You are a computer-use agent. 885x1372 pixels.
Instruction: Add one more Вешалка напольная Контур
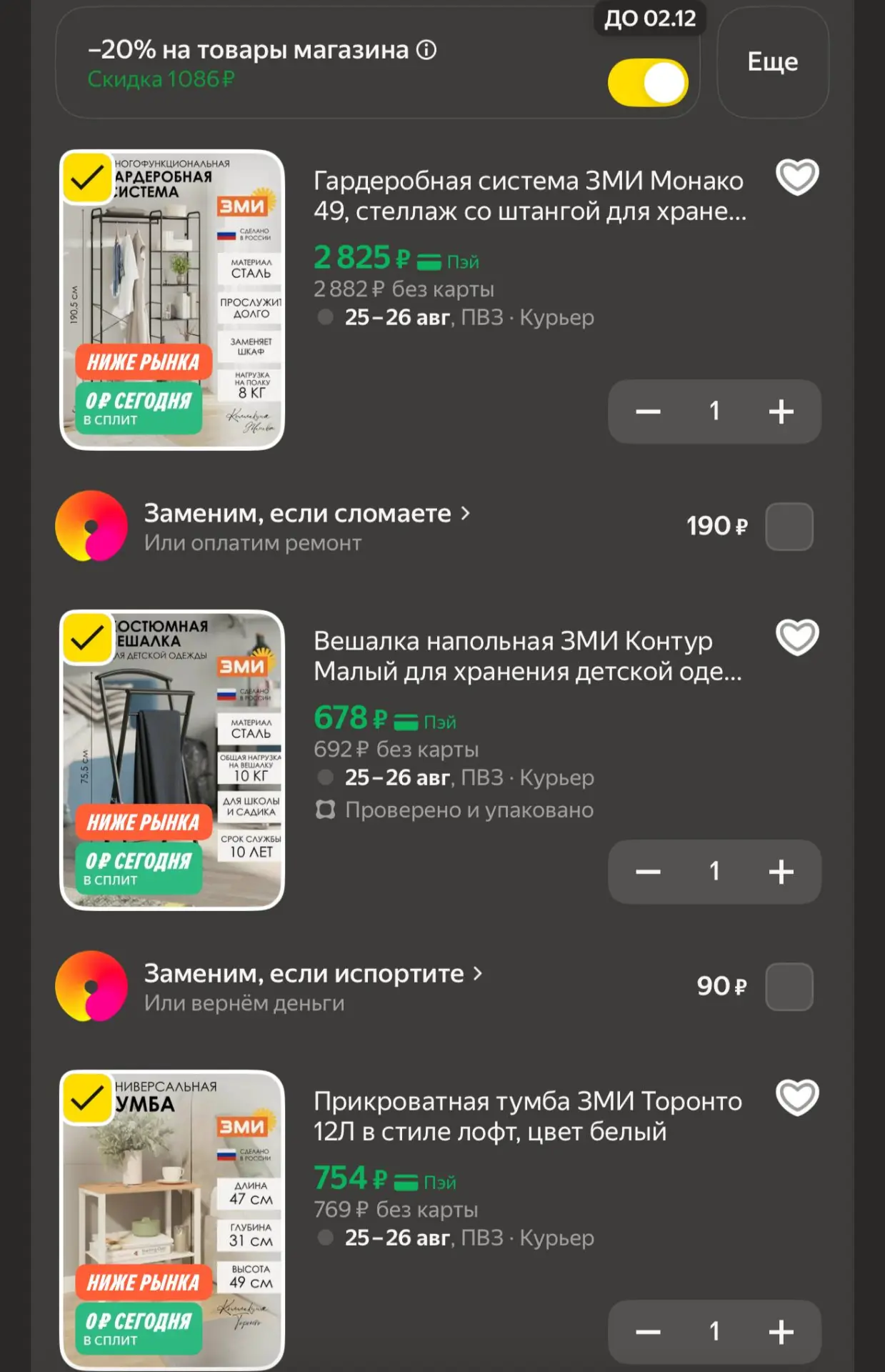(781, 872)
